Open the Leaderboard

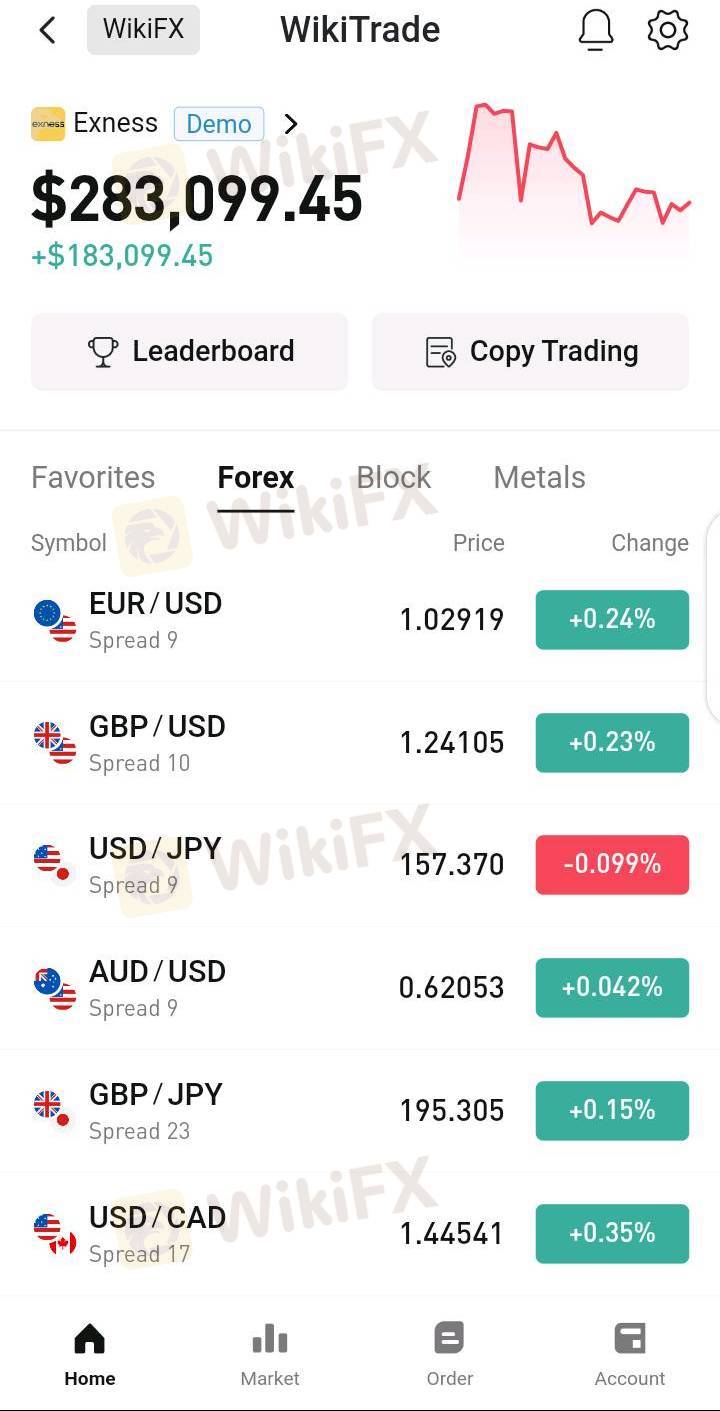(x=190, y=352)
